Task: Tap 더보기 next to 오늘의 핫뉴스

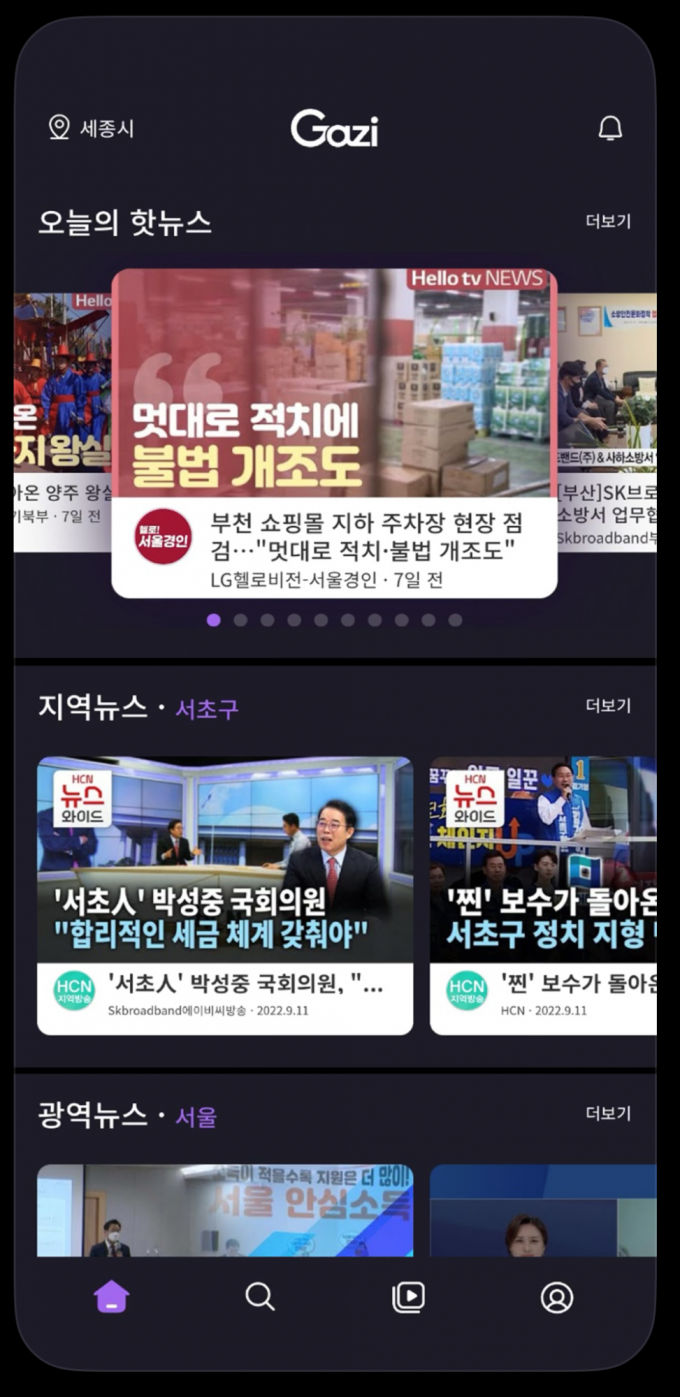Action: pyautogui.click(x=608, y=222)
